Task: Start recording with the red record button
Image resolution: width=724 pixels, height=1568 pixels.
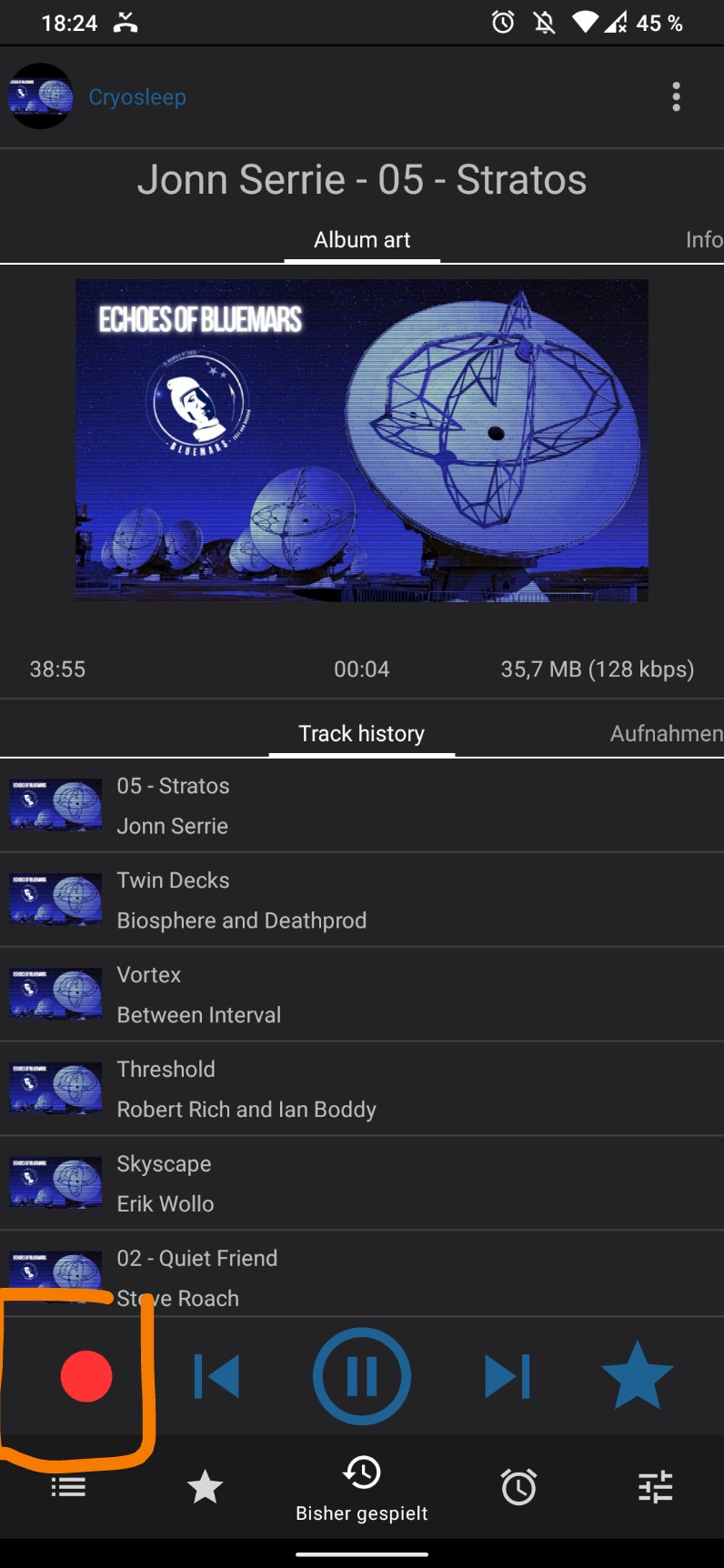Action: (86, 1376)
